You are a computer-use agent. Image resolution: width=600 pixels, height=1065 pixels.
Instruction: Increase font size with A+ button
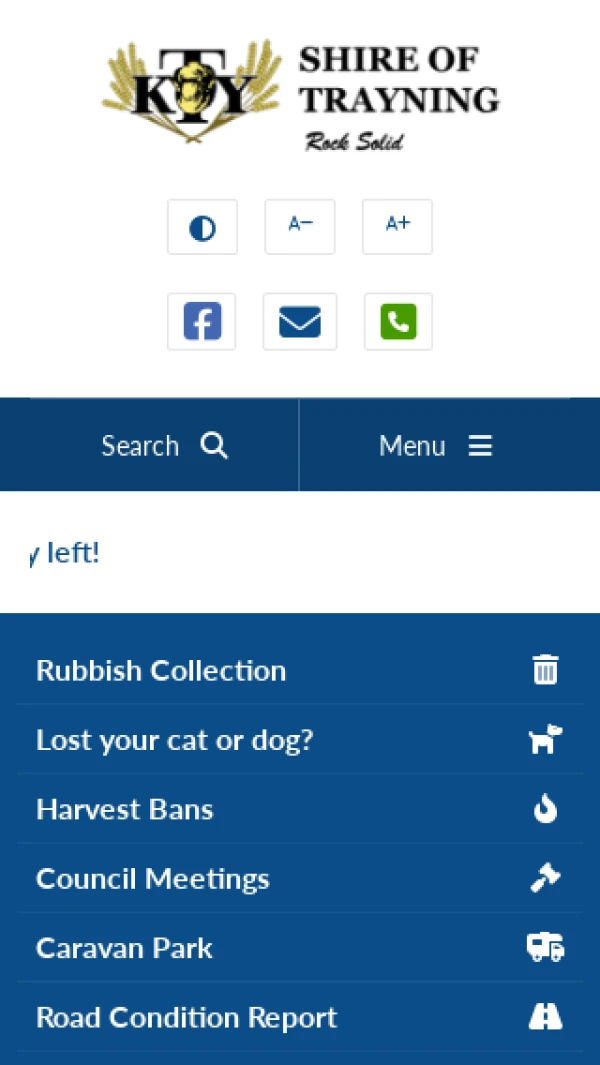[397, 227]
